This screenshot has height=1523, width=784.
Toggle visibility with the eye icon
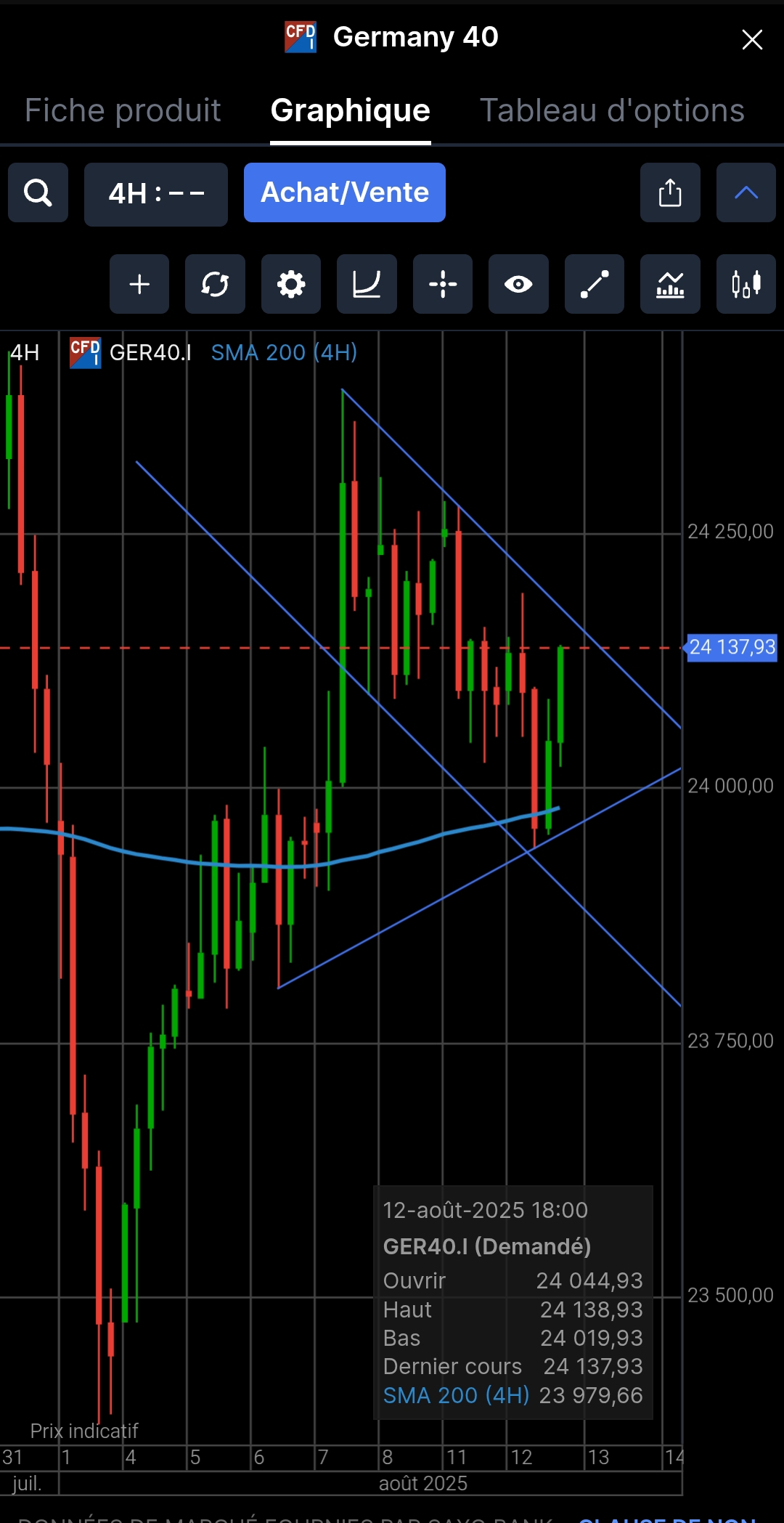pyautogui.click(x=518, y=284)
